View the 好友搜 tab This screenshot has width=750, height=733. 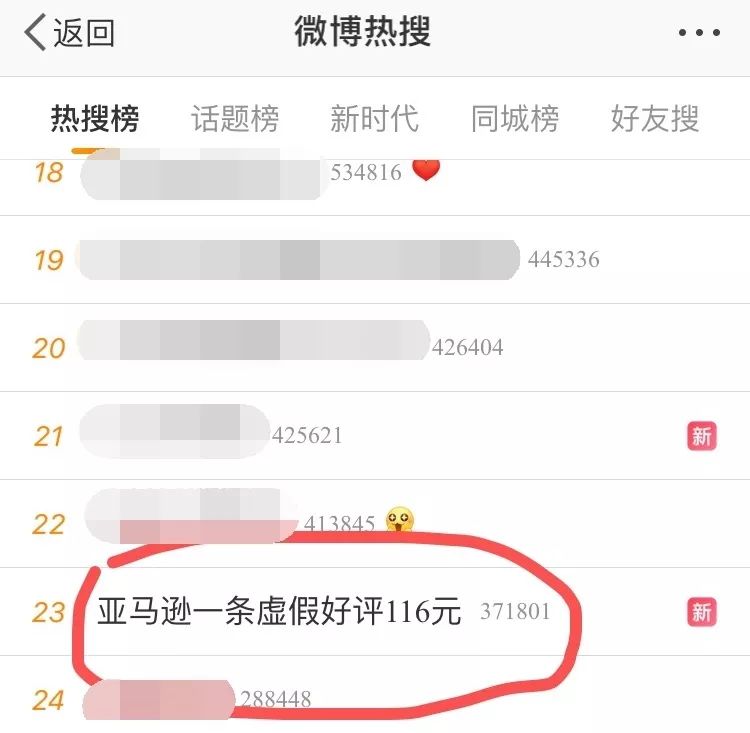654,120
